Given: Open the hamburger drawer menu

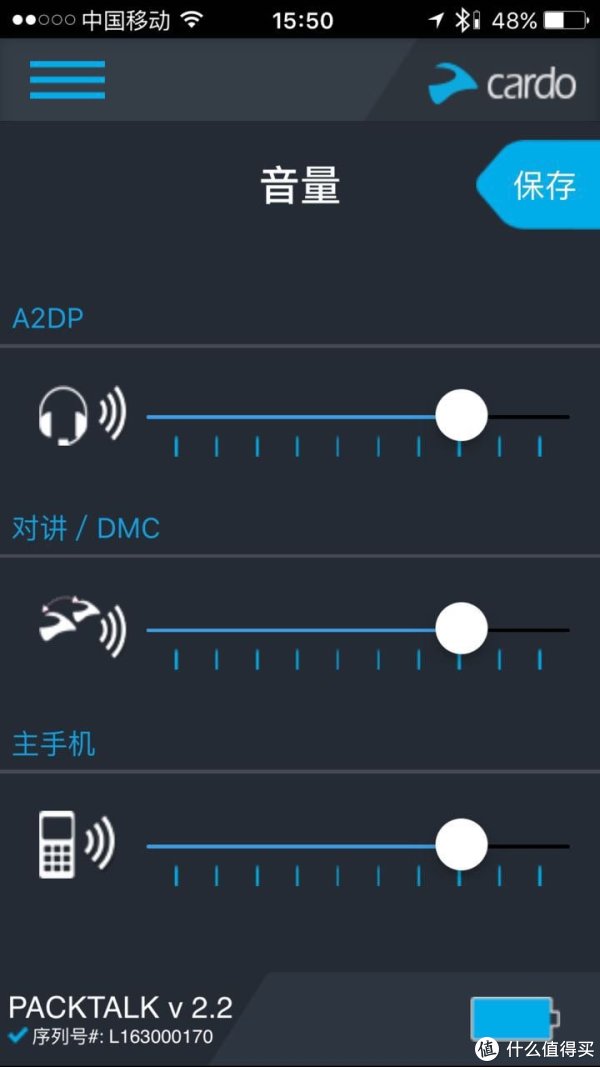Looking at the screenshot, I should tap(67, 80).
